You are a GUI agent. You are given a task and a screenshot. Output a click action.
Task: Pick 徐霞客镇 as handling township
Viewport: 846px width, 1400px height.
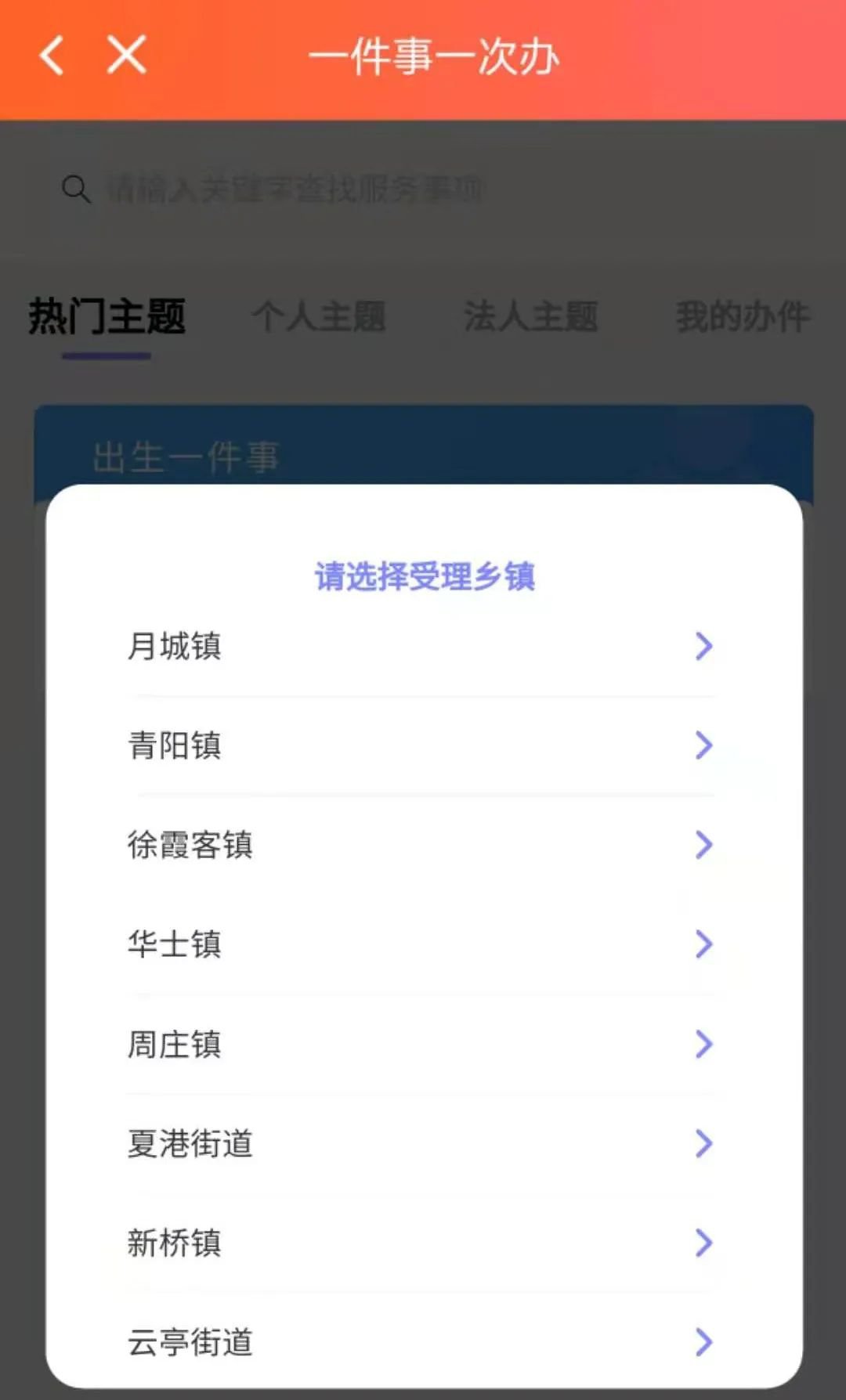(421, 845)
